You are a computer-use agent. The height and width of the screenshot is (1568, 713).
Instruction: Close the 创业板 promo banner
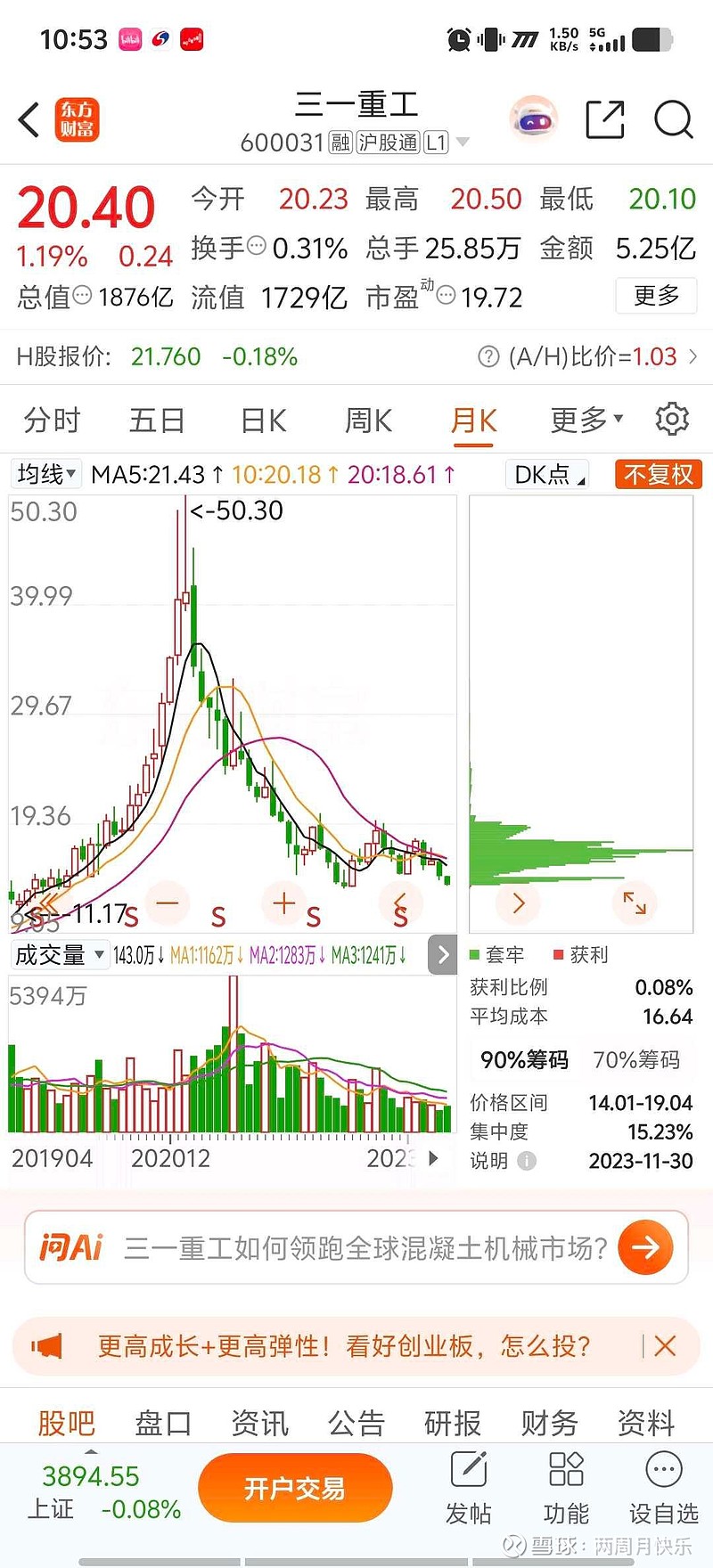point(665,1347)
